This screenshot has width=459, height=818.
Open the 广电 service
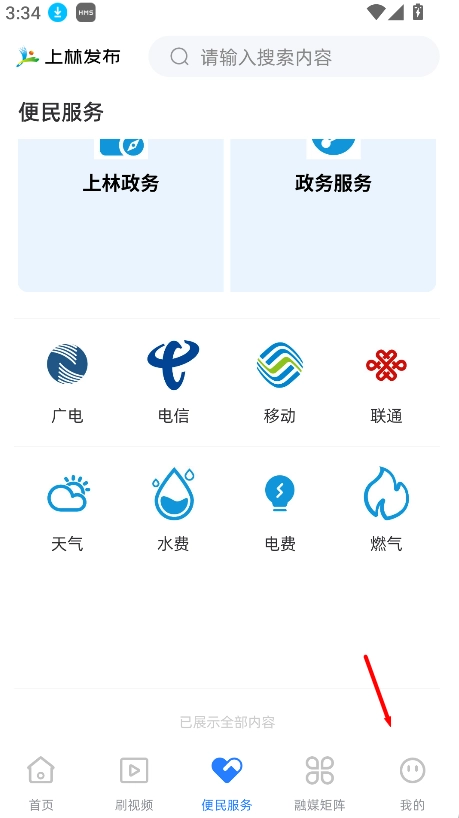point(67,382)
